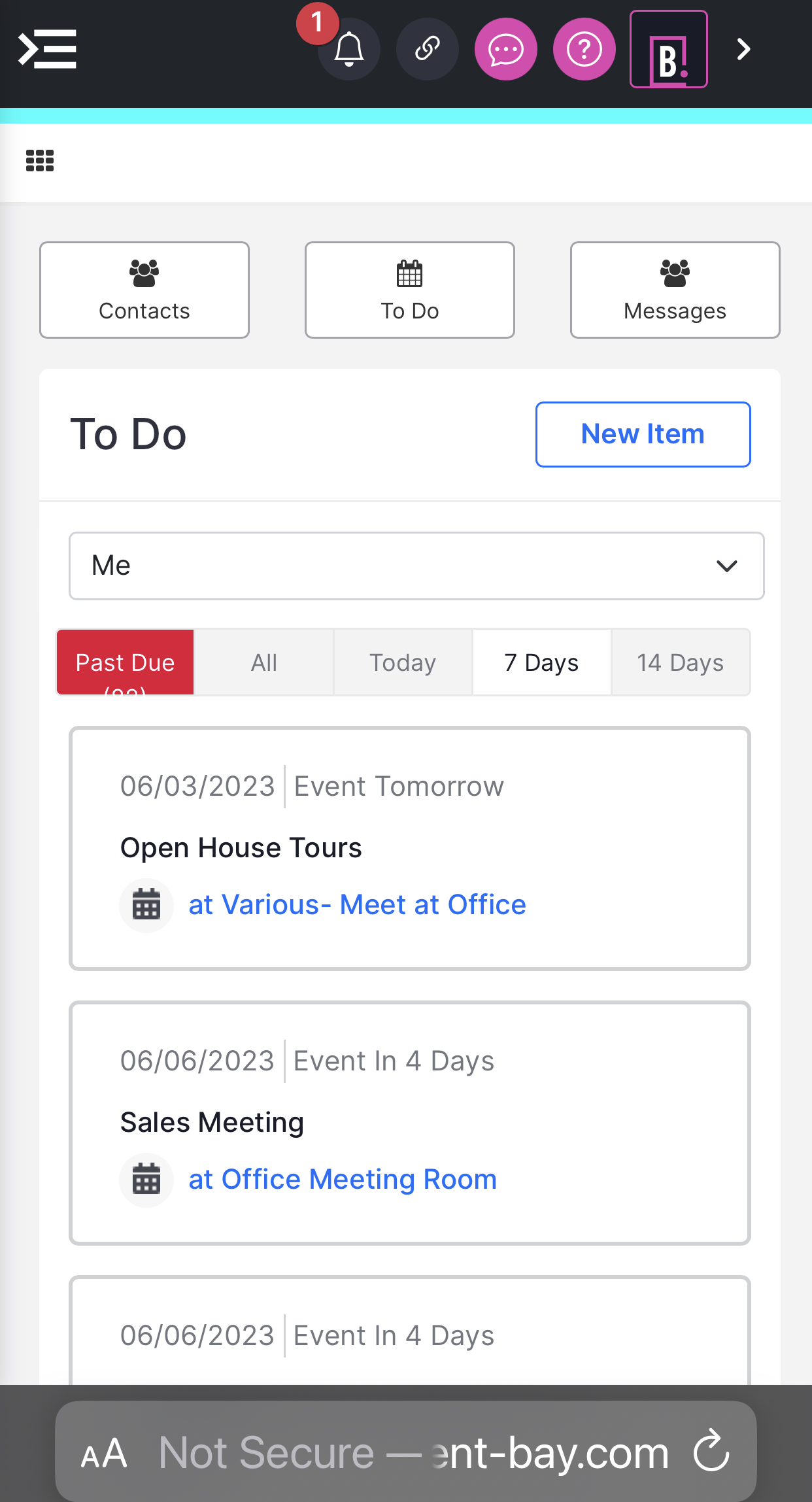Open the chat bubble icon
Image resolution: width=812 pixels, height=1502 pixels.
(505, 49)
